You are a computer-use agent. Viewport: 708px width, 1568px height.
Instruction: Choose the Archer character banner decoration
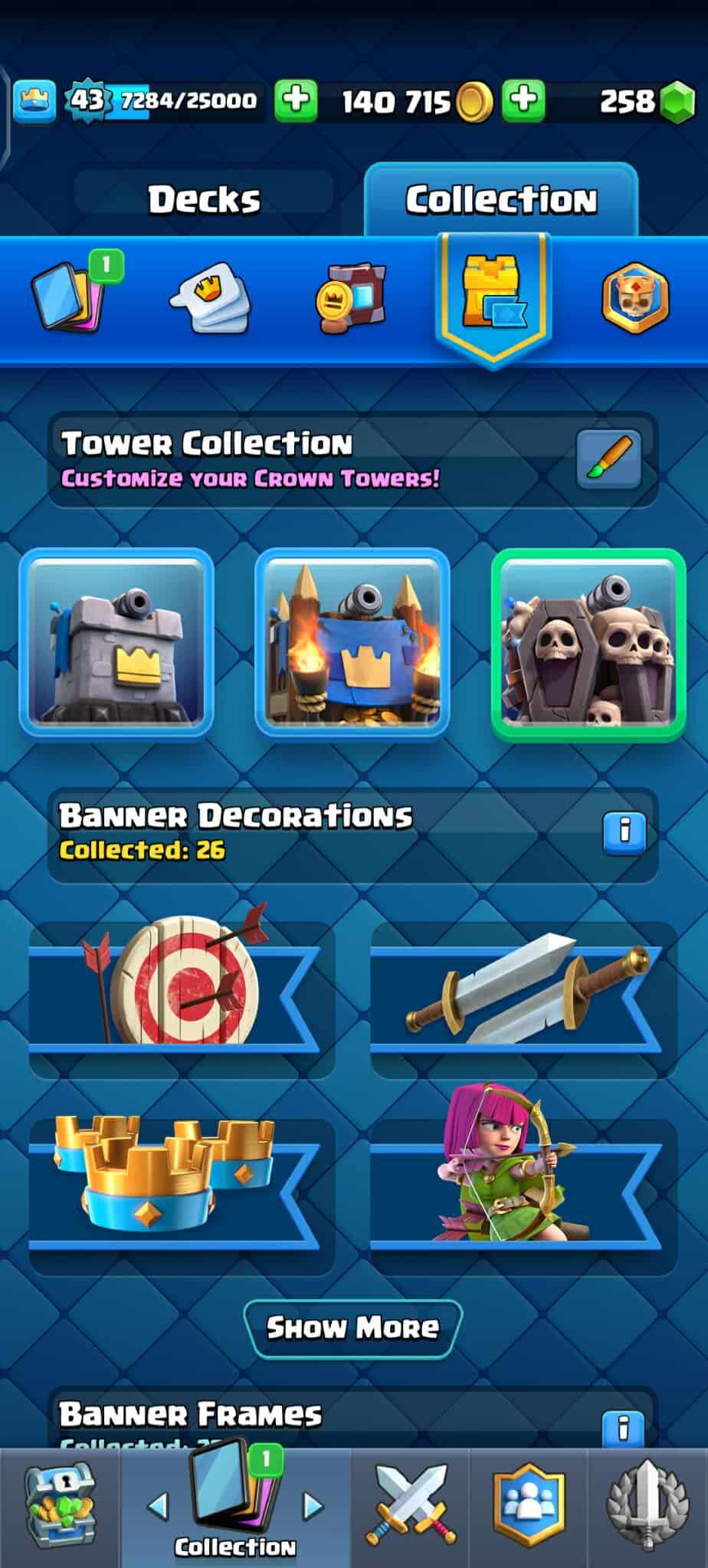(523, 1180)
